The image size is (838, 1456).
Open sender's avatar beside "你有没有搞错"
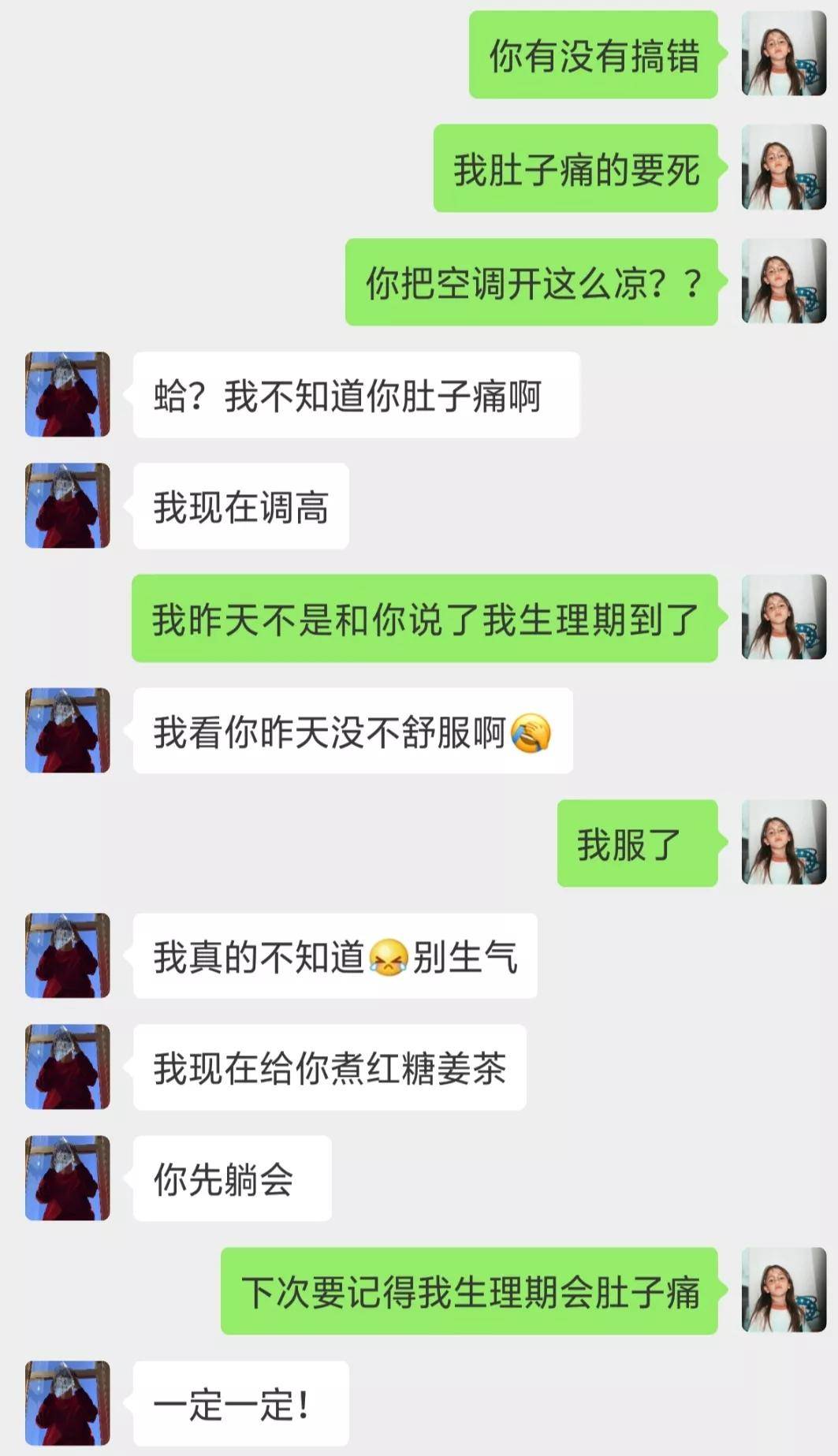[x=784, y=54]
